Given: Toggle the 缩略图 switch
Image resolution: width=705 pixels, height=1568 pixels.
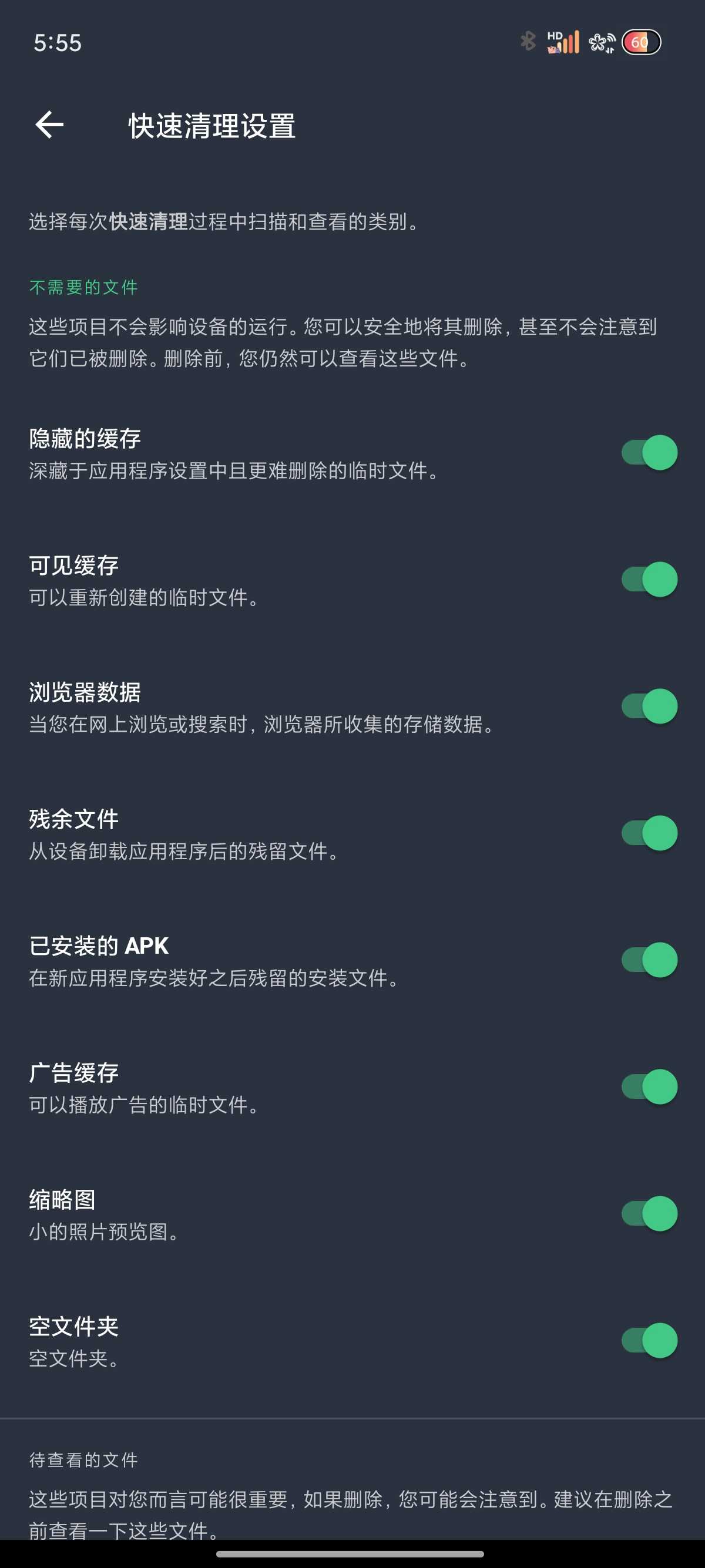Looking at the screenshot, I should (649, 1213).
